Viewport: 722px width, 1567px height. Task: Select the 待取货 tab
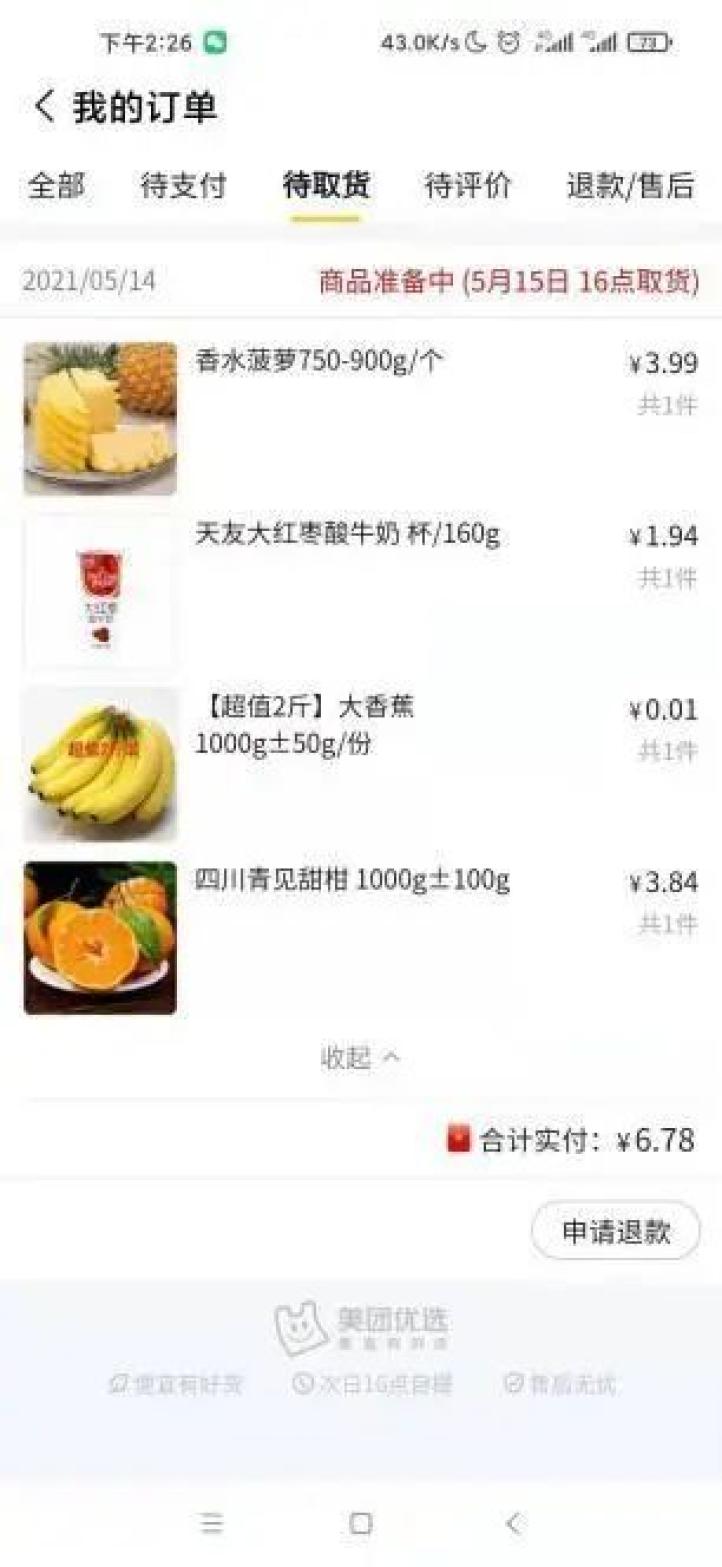(326, 185)
